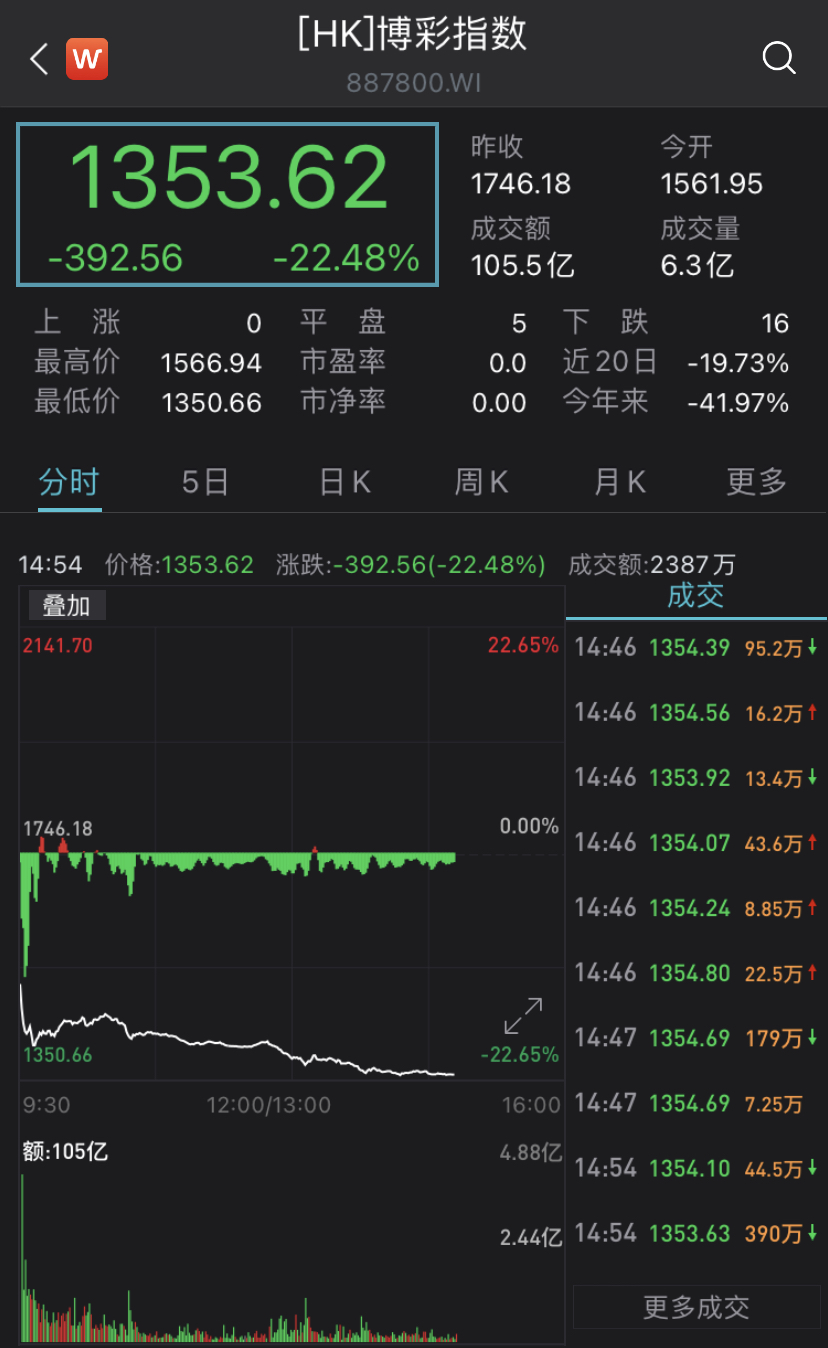Tap the orange W logo button
This screenshot has height=1348, width=828.
pos(87,59)
